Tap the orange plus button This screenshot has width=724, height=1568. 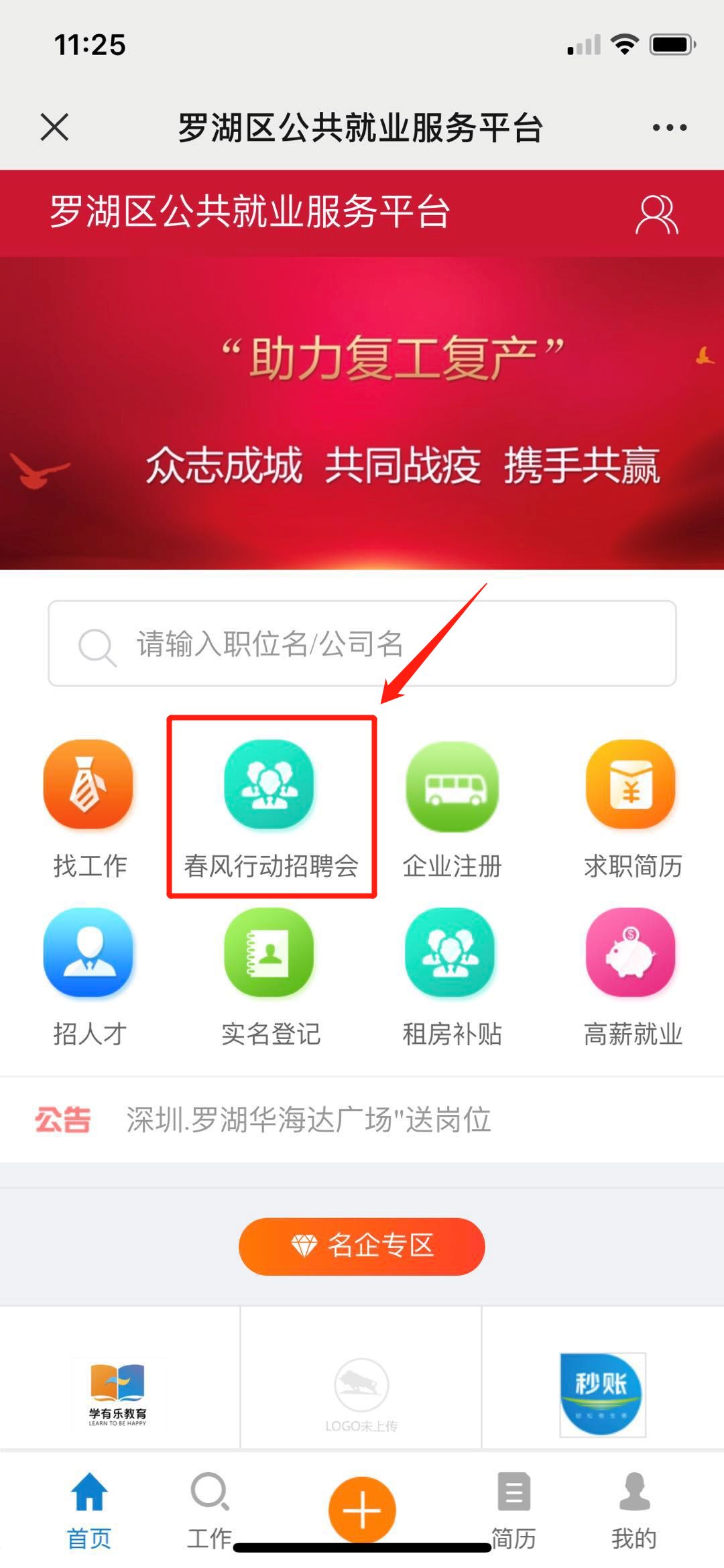click(x=362, y=1510)
